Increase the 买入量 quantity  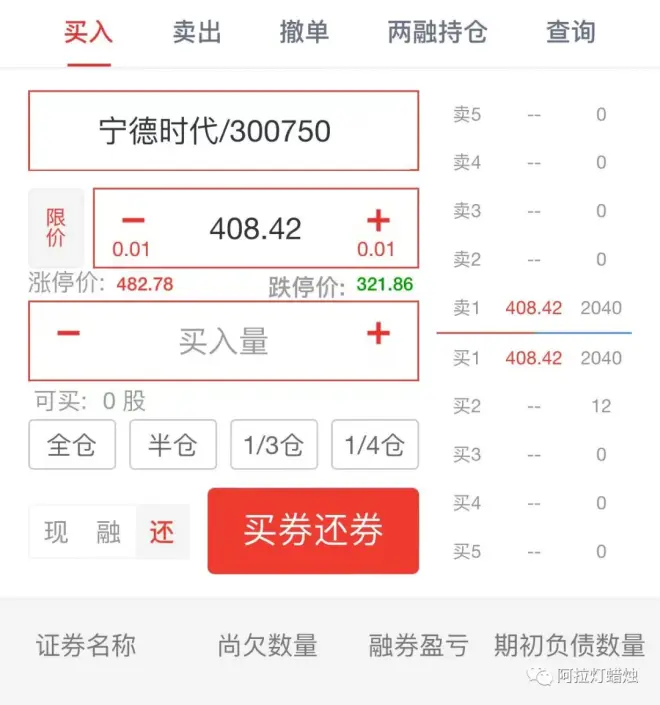pos(378,334)
